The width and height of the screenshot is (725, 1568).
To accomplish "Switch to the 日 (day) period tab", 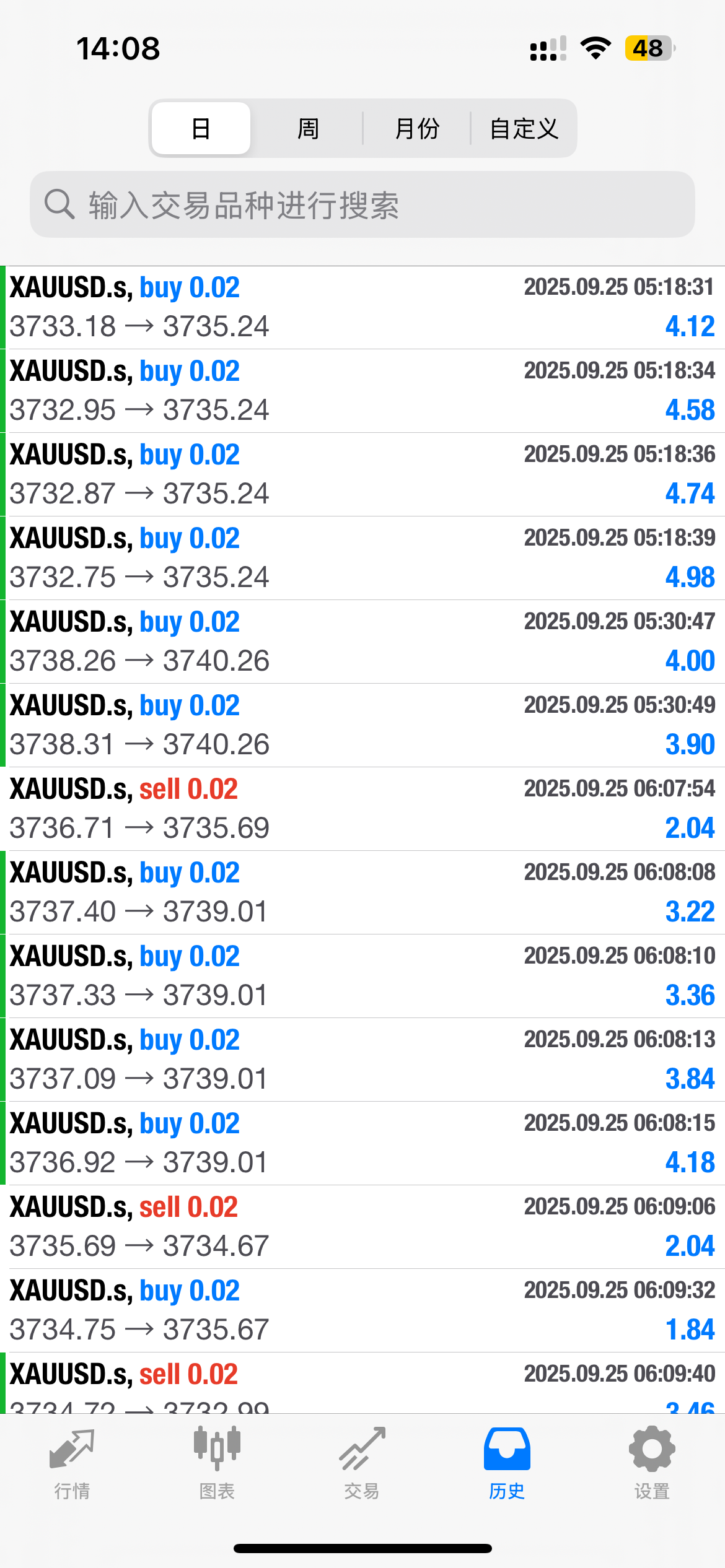I will 201,129.
